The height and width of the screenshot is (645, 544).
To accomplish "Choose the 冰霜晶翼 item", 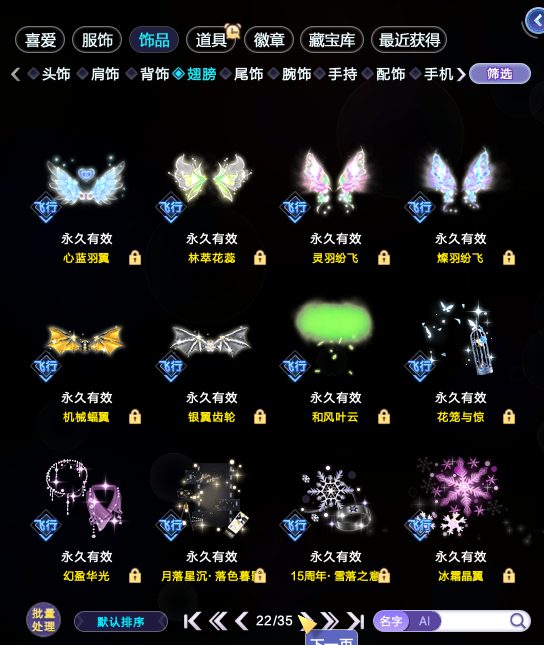I will (x=460, y=522).
